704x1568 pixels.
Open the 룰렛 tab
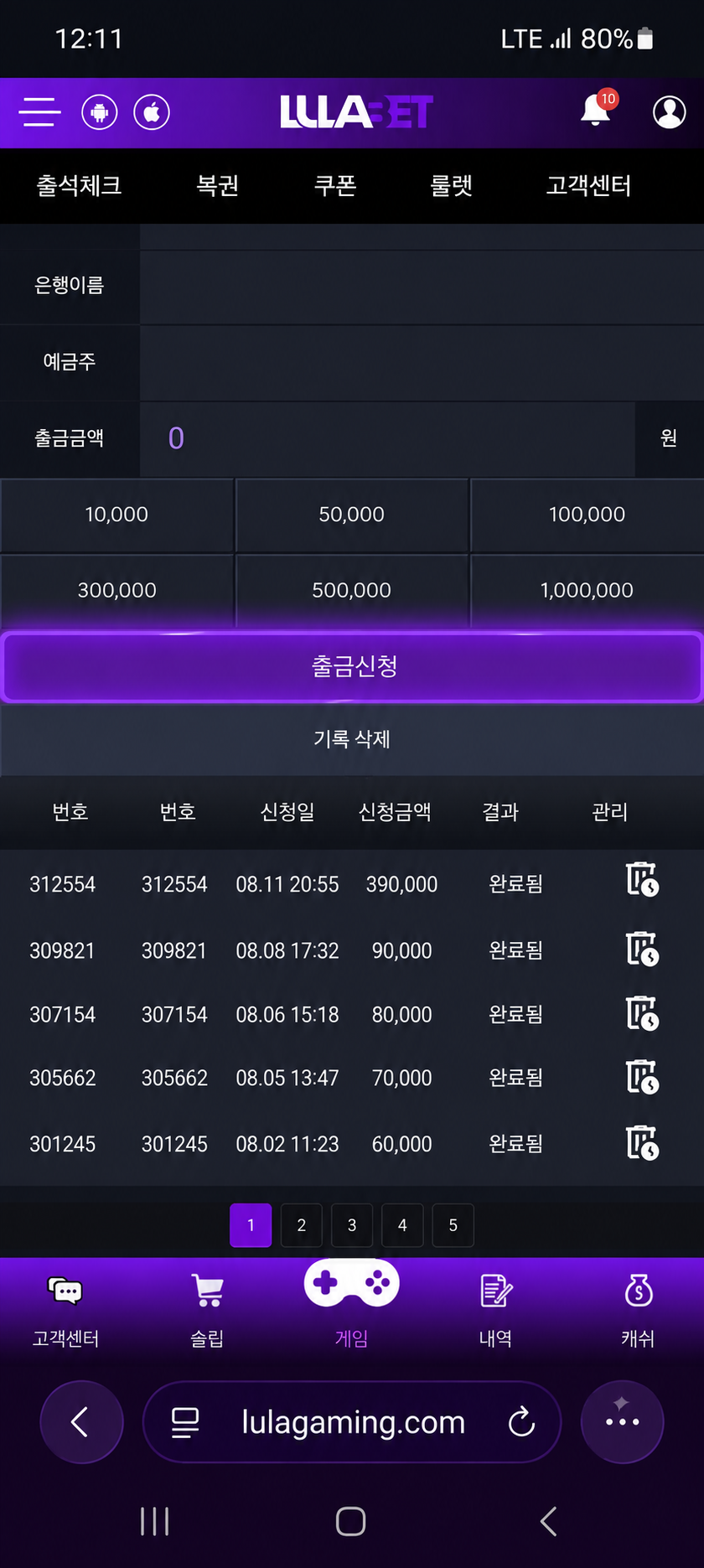tap(452, 185)
